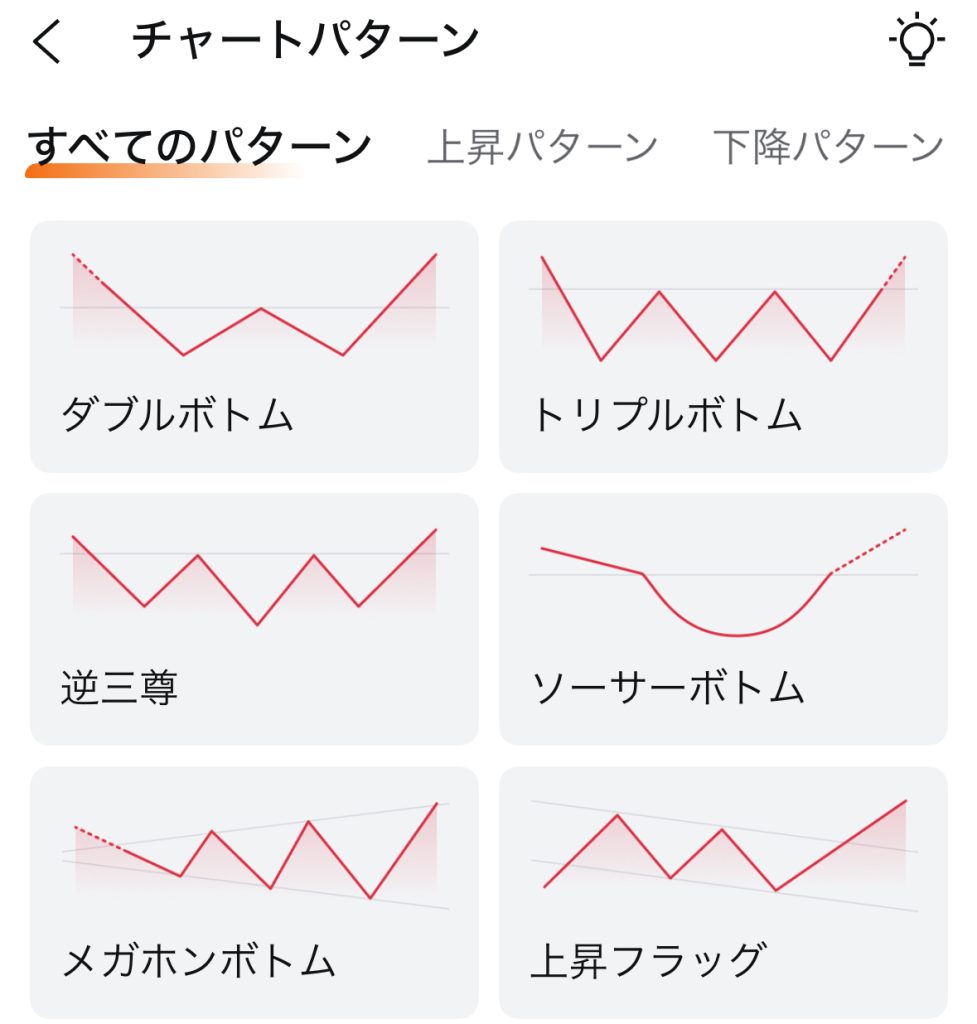Select the すべてのパターン tab
This screenshot has width=977, height=1024.
click(199, 147)
